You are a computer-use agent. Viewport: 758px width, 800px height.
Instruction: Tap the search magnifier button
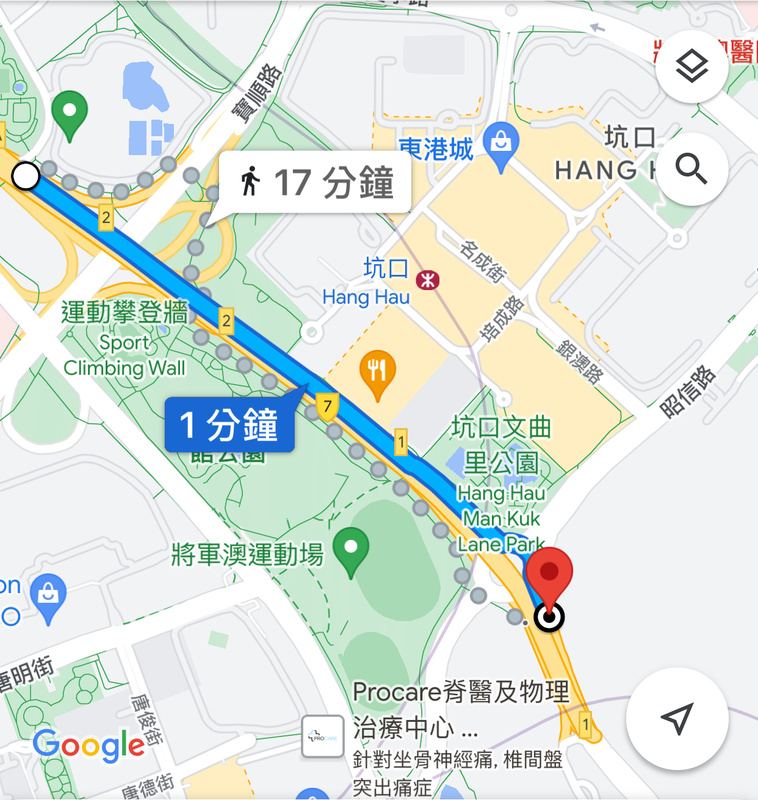click(x=691, y=169)
